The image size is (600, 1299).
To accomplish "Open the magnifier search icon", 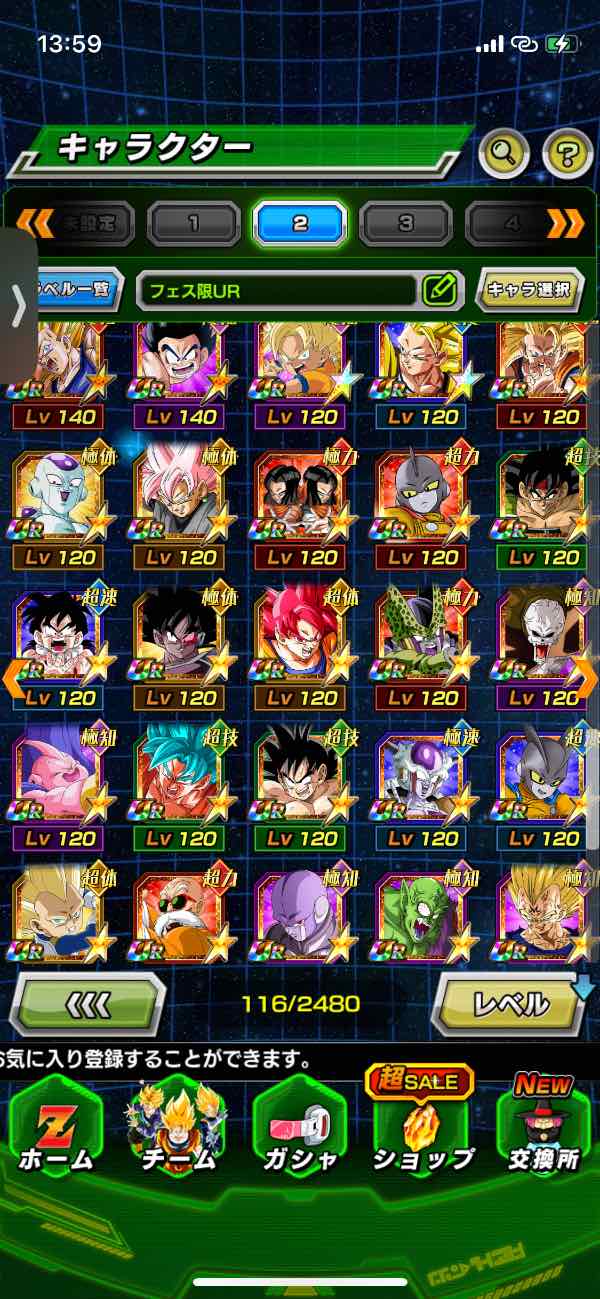I will [504, 153].
